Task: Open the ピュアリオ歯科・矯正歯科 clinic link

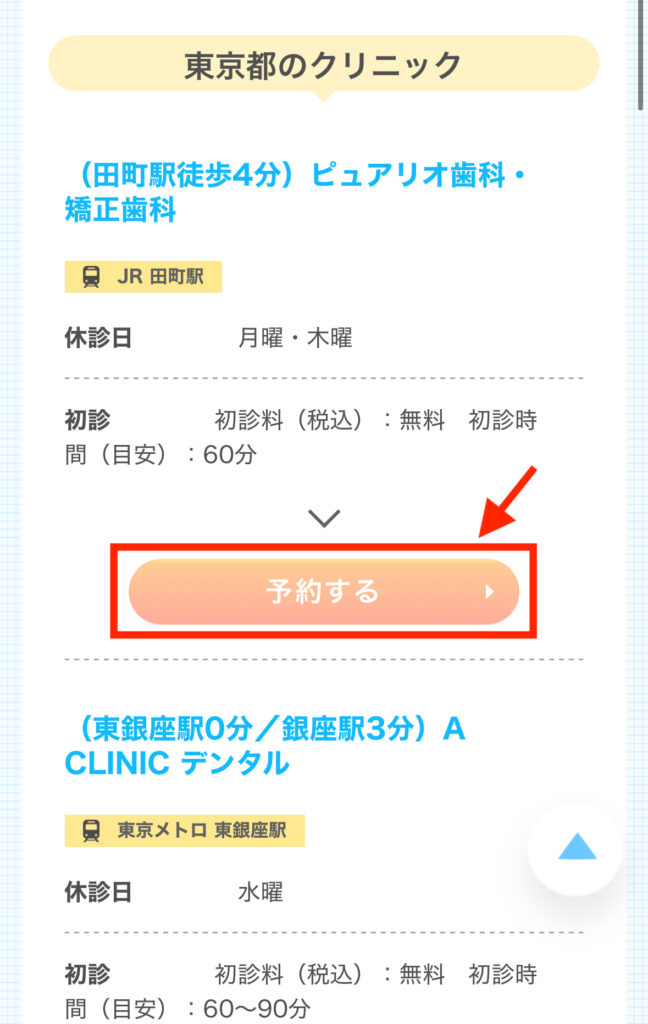Action: click(295, 192)
